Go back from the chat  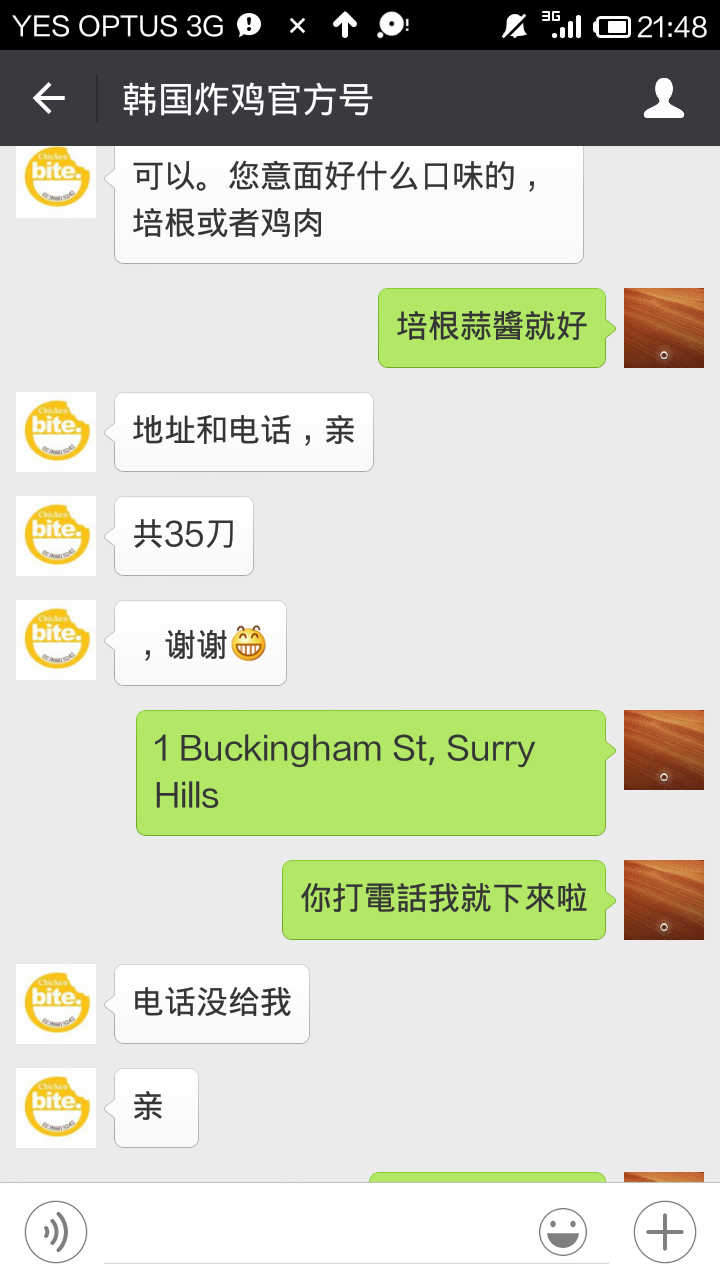click(x=49, y=98)
